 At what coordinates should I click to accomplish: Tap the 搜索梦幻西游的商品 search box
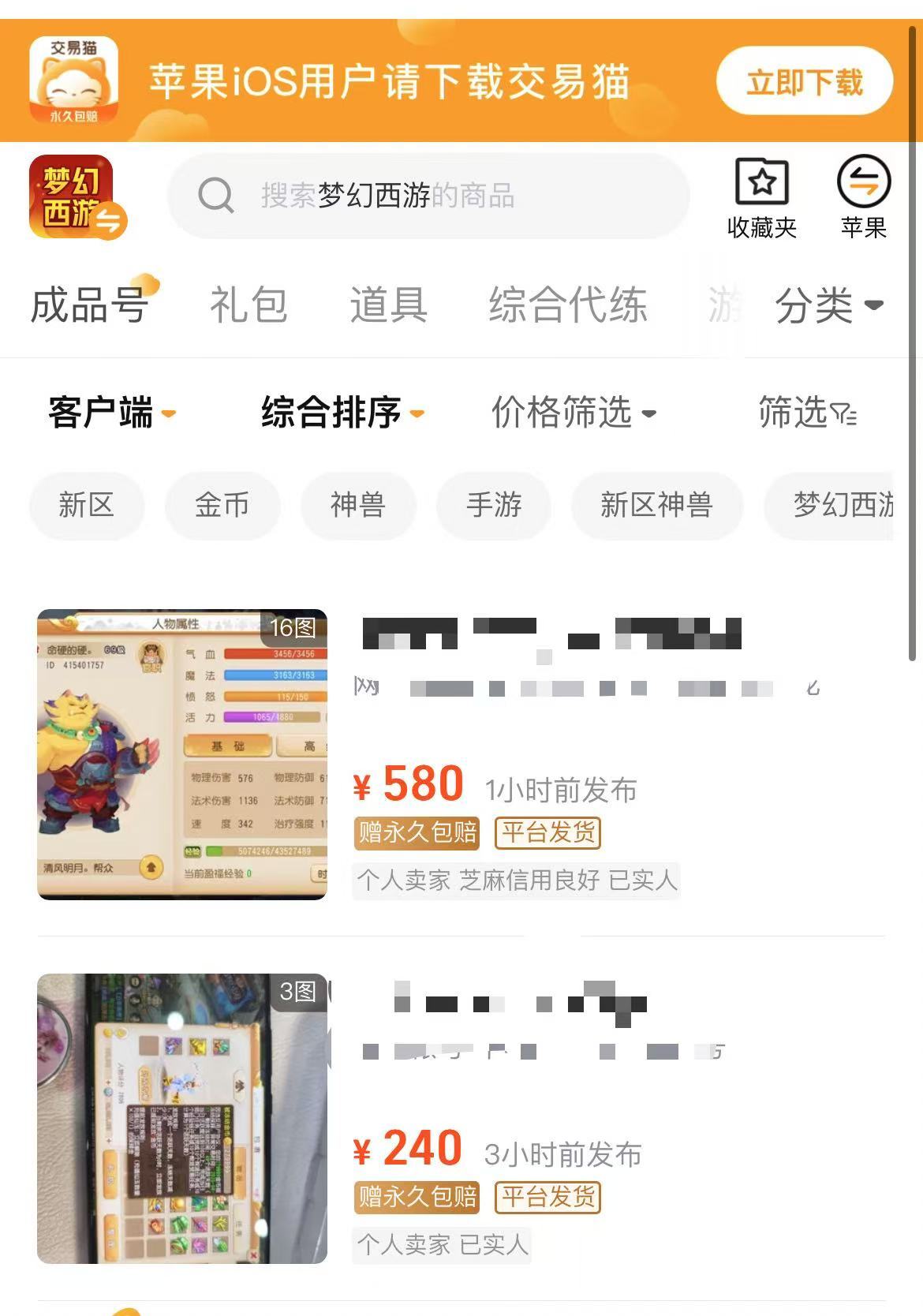click(428, 196)
